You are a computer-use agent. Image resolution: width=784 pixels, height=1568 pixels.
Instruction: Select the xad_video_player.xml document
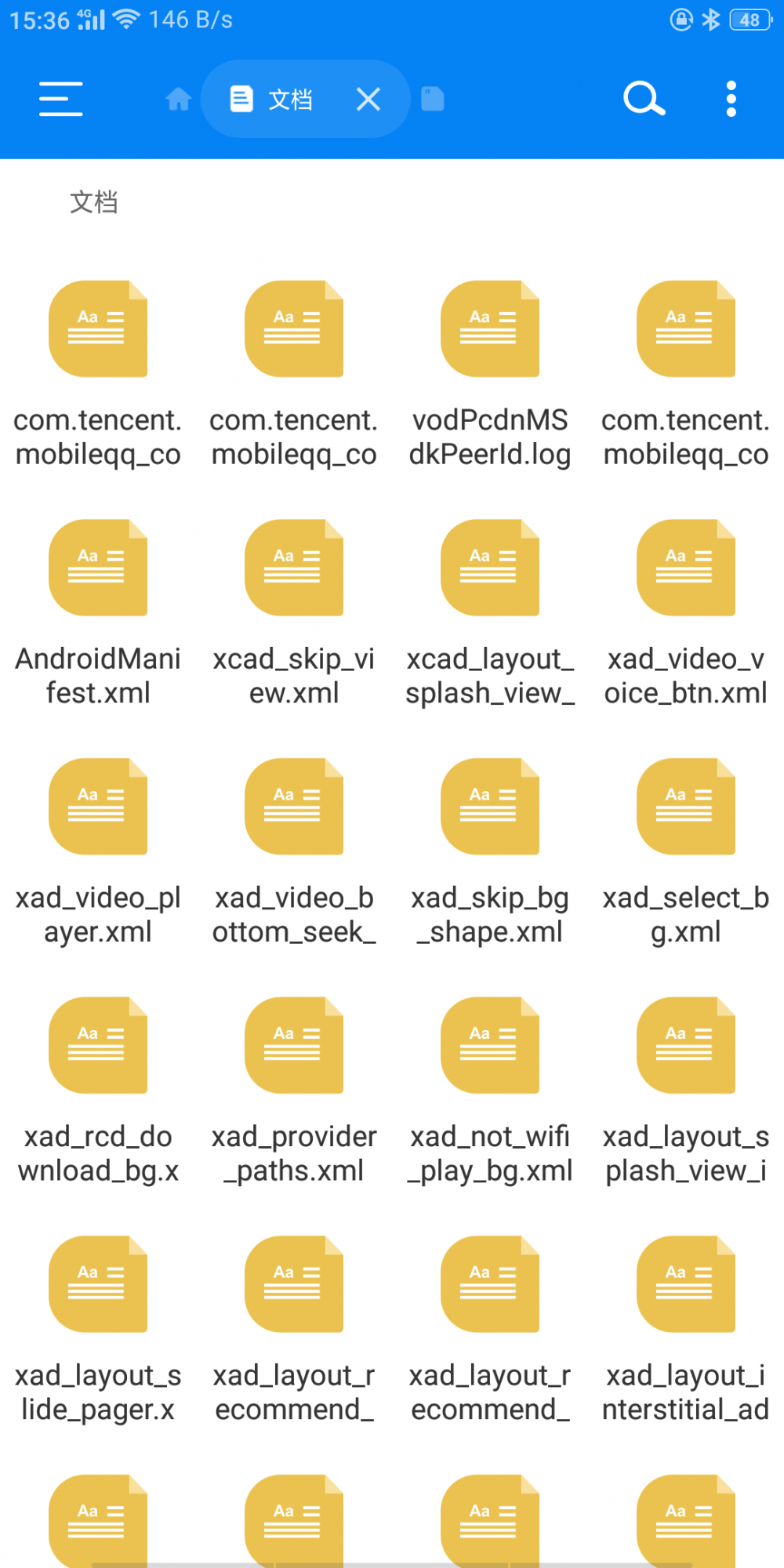(x=97, y=807)
